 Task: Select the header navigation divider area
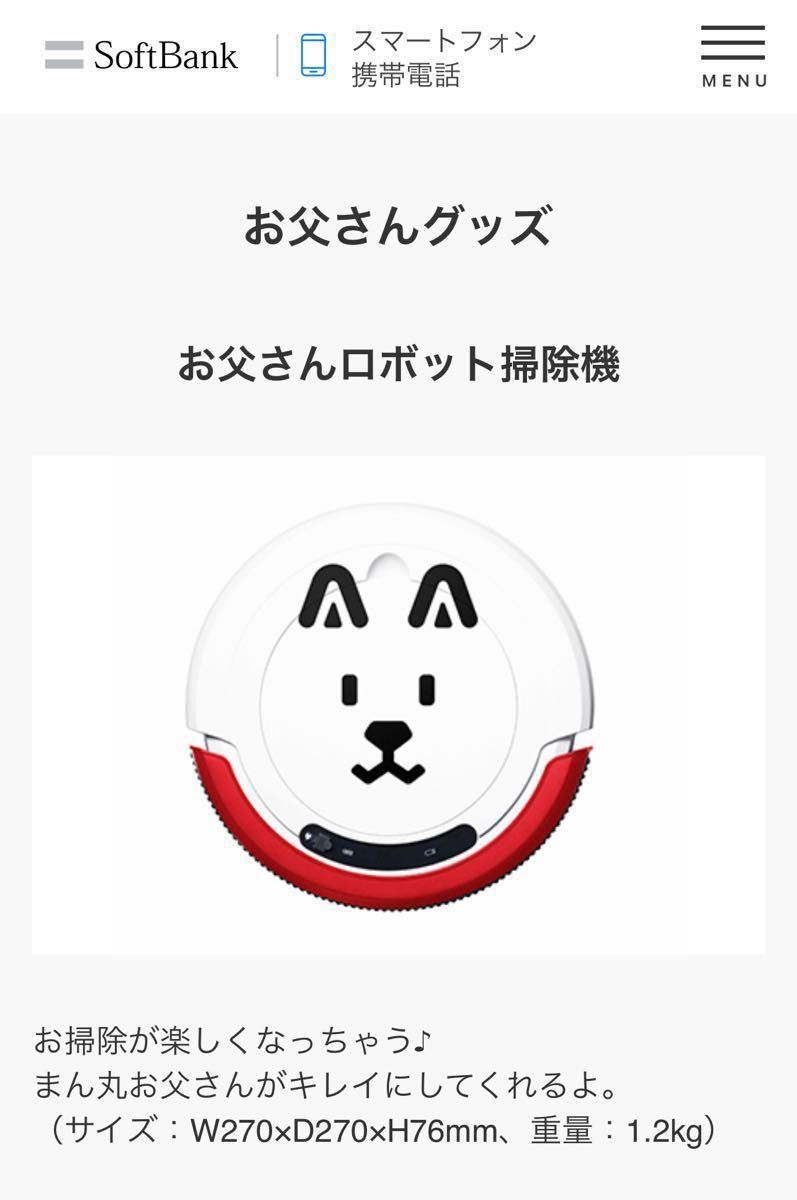[277, 55]
